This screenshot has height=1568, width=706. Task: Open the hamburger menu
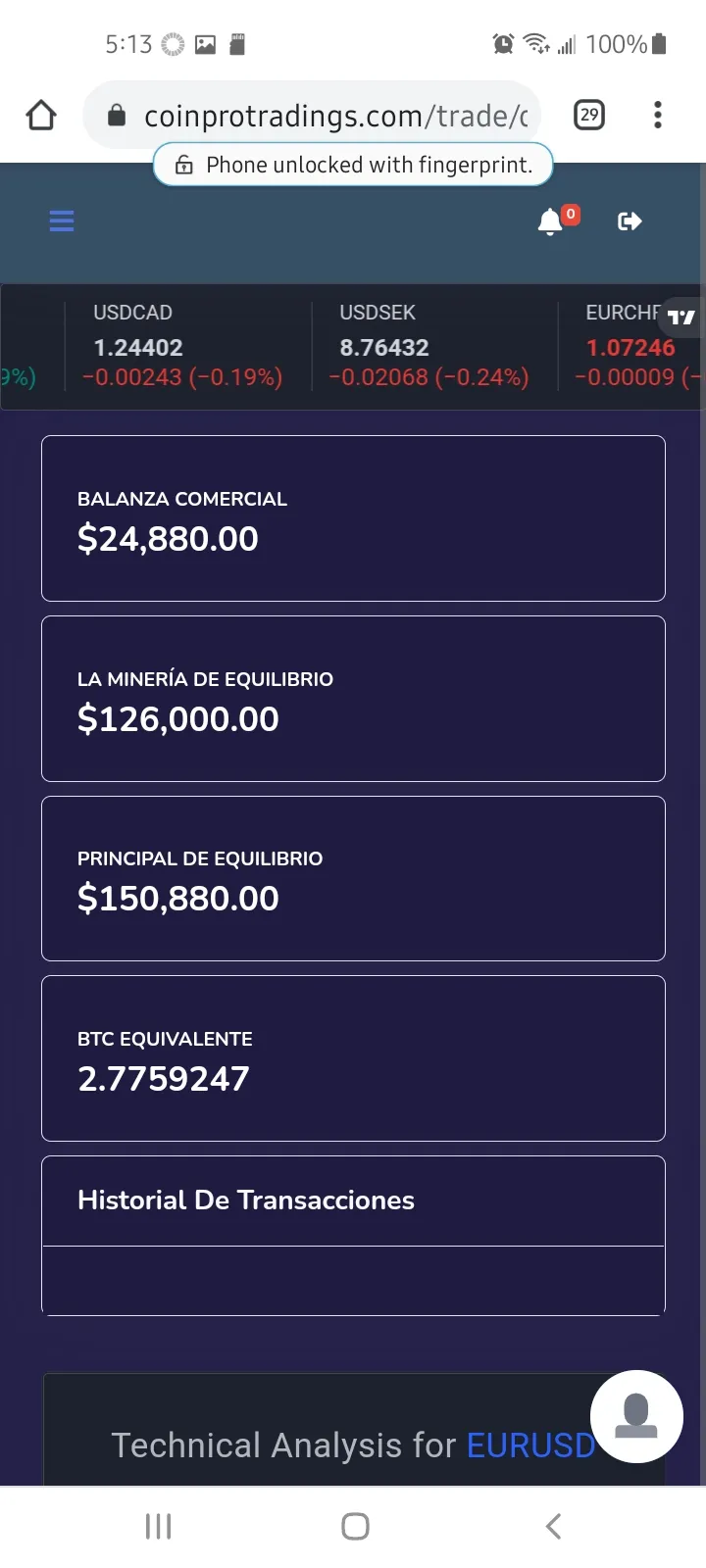point(62,220)
